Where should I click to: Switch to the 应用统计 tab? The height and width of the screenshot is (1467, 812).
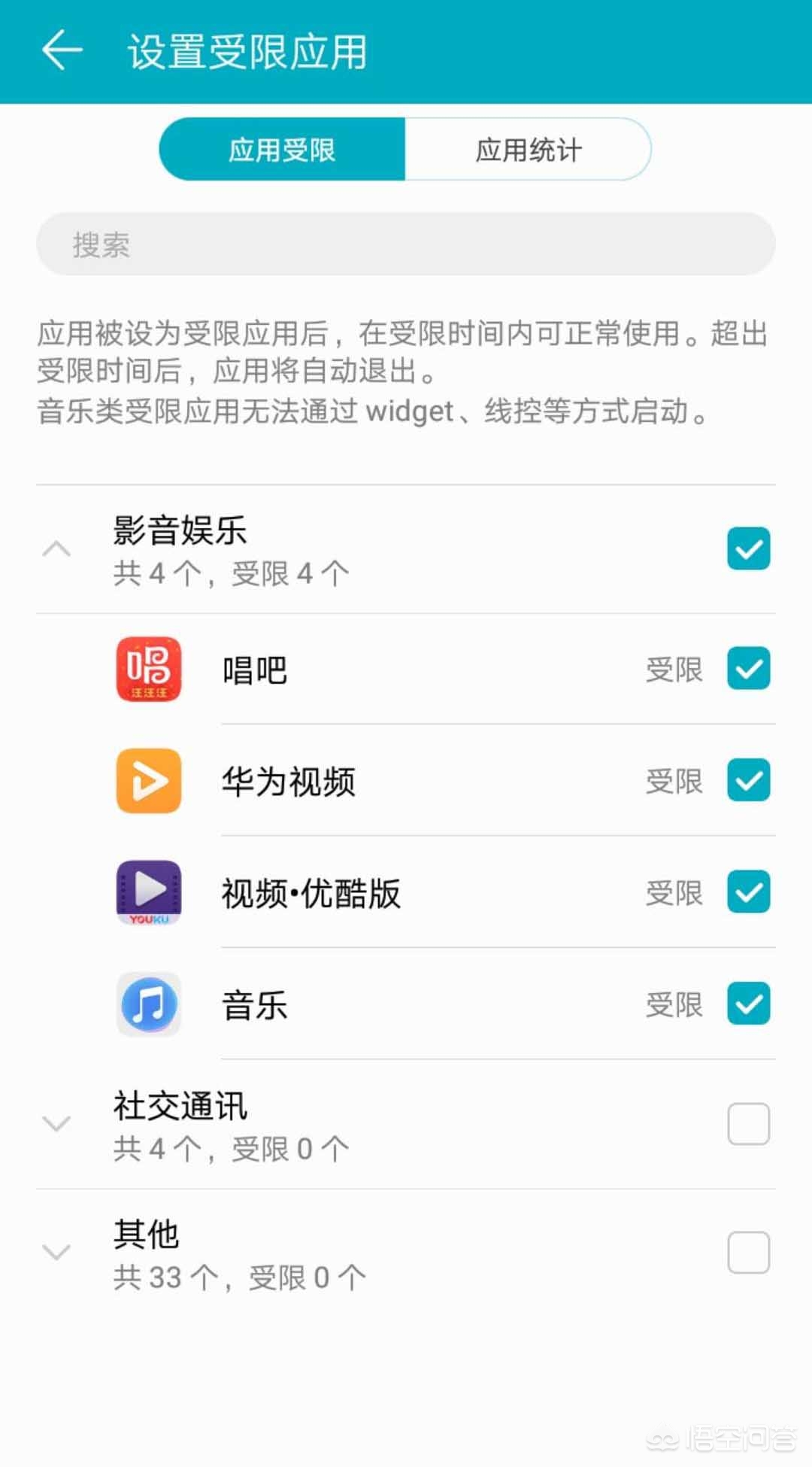pyautogui.click(x=528, y=149)
